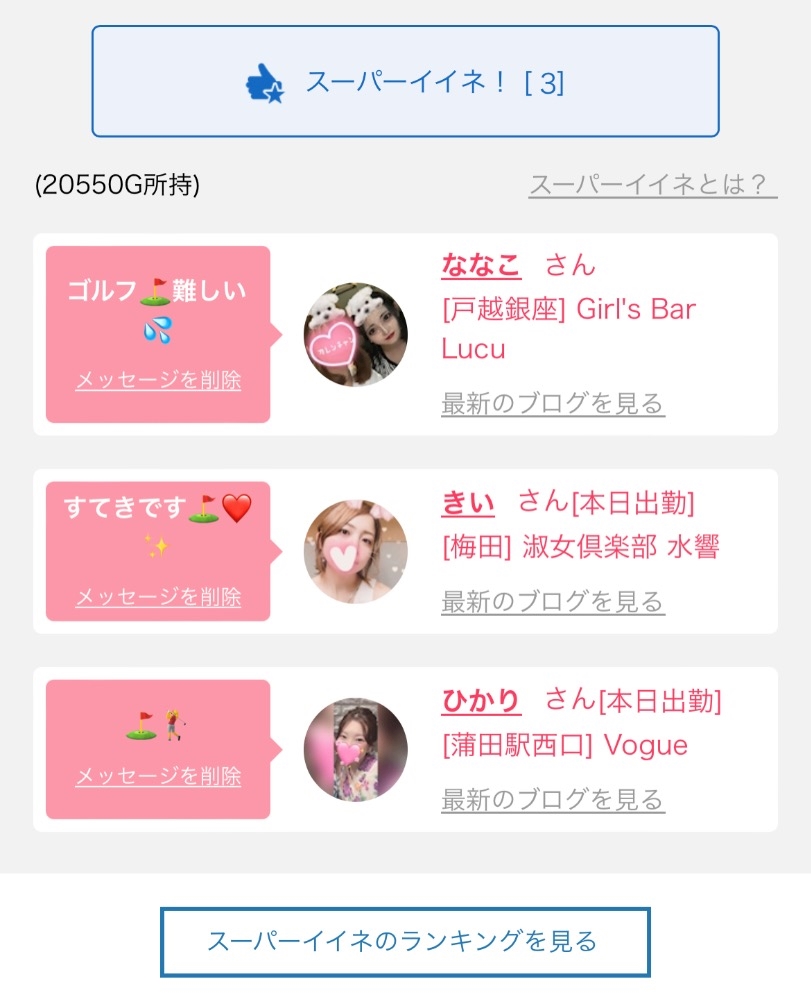Delete the ゴルフ難しい message
This screenshot has width=811, height=1000.
pos(158,381)
